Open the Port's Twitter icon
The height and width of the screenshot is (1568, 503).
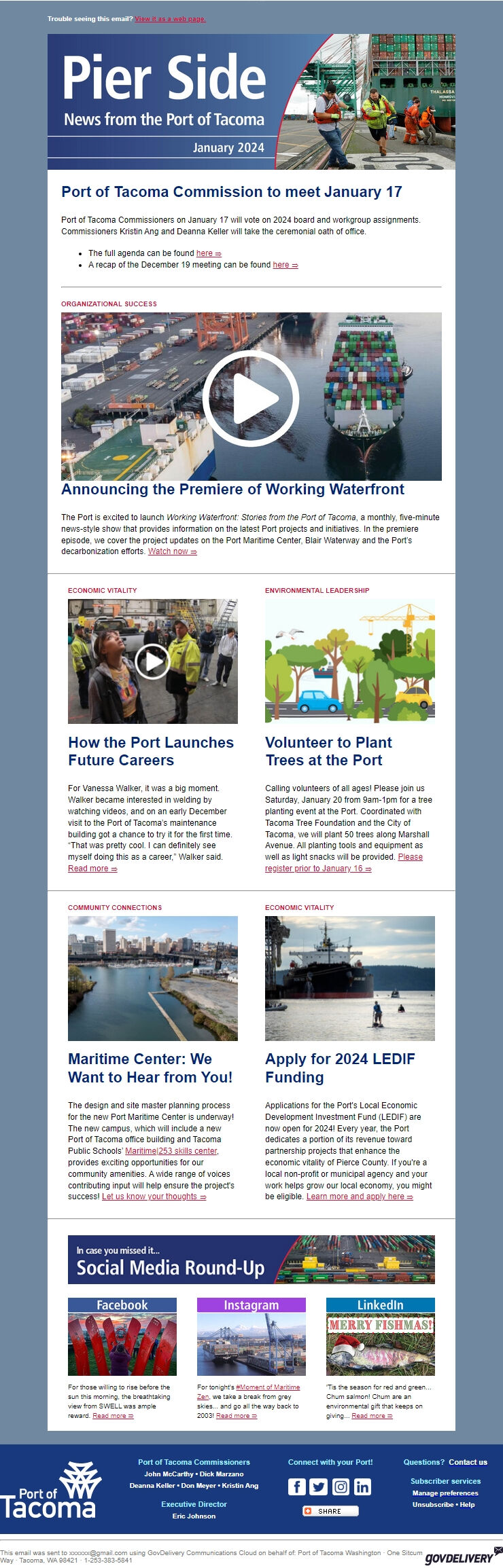pyautogui.click(x=319, y=1487)
